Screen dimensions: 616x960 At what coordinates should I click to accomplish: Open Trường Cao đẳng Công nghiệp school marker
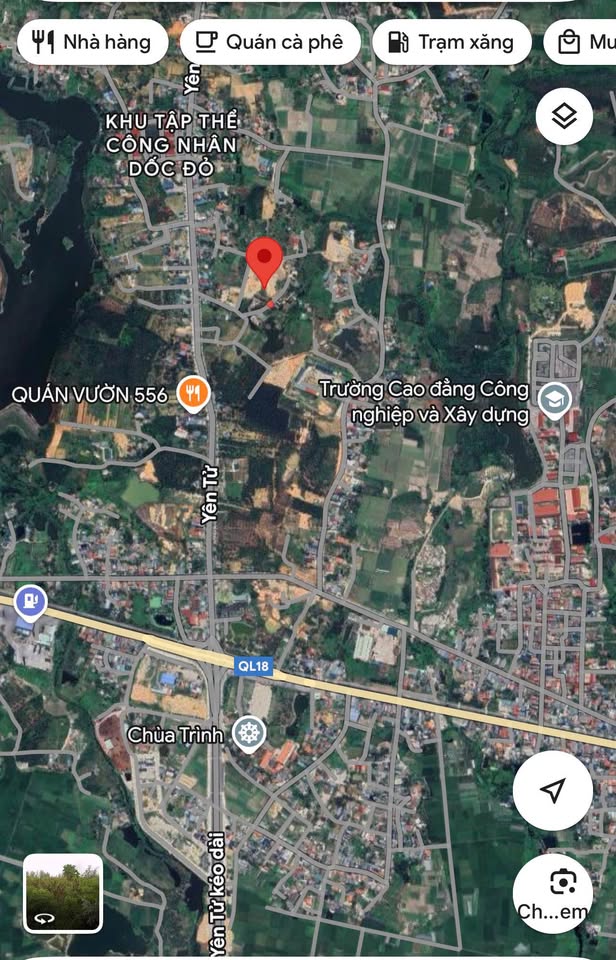click(550, 401)
